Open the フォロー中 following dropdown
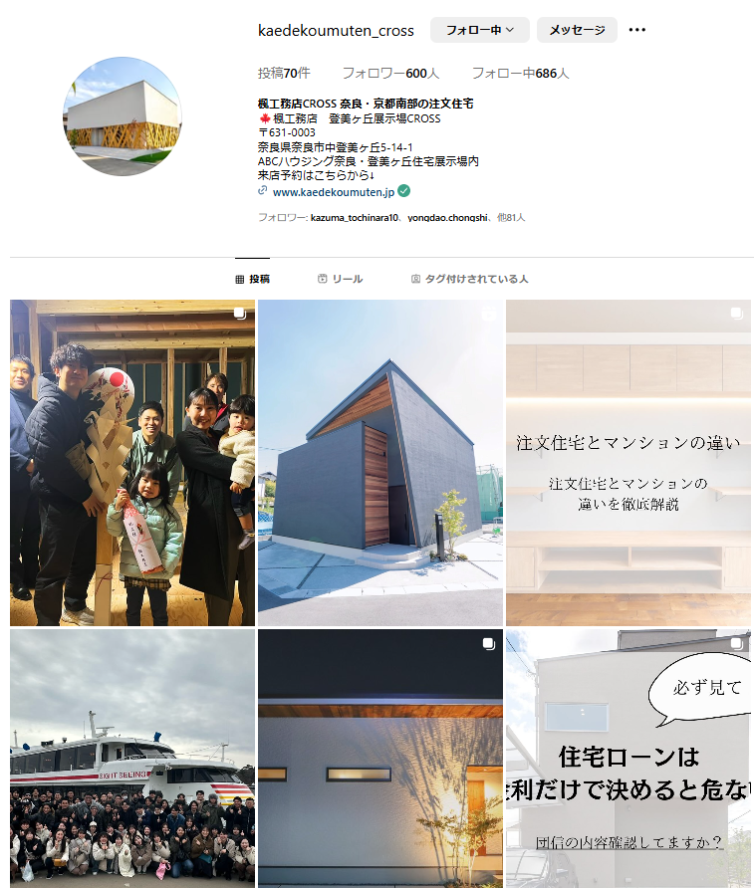Screen dimensions: 754x888 coord(479,30)
